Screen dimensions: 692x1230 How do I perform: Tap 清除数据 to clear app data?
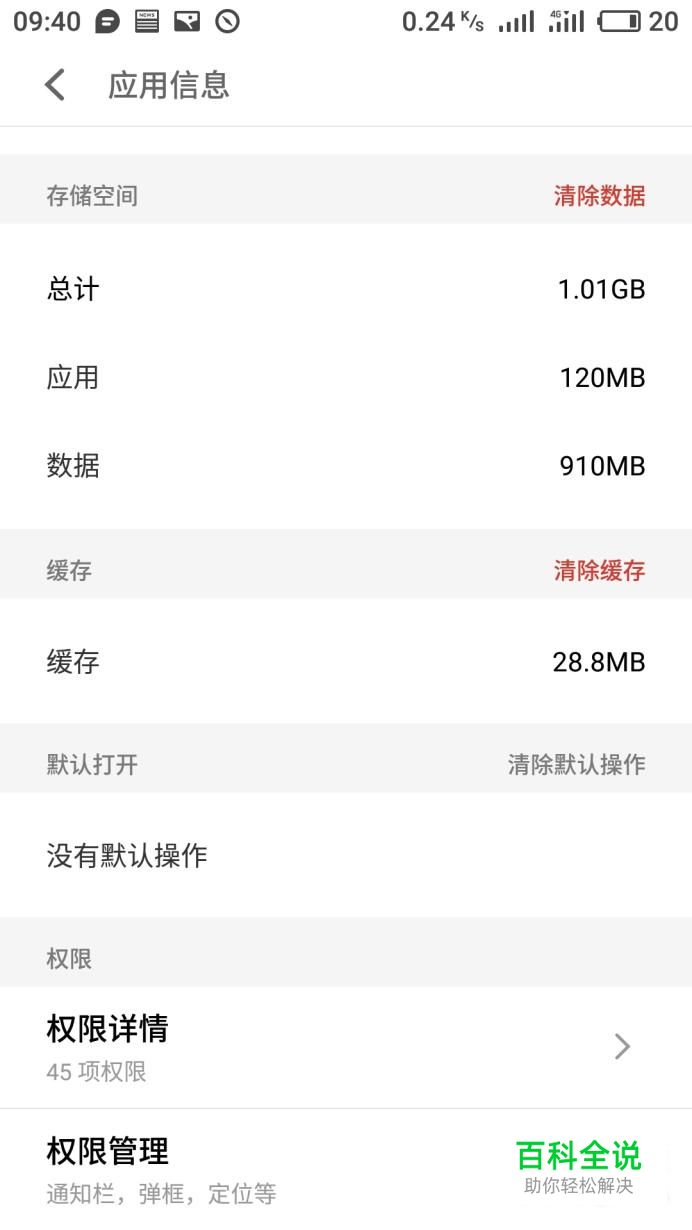pos(599,196)
